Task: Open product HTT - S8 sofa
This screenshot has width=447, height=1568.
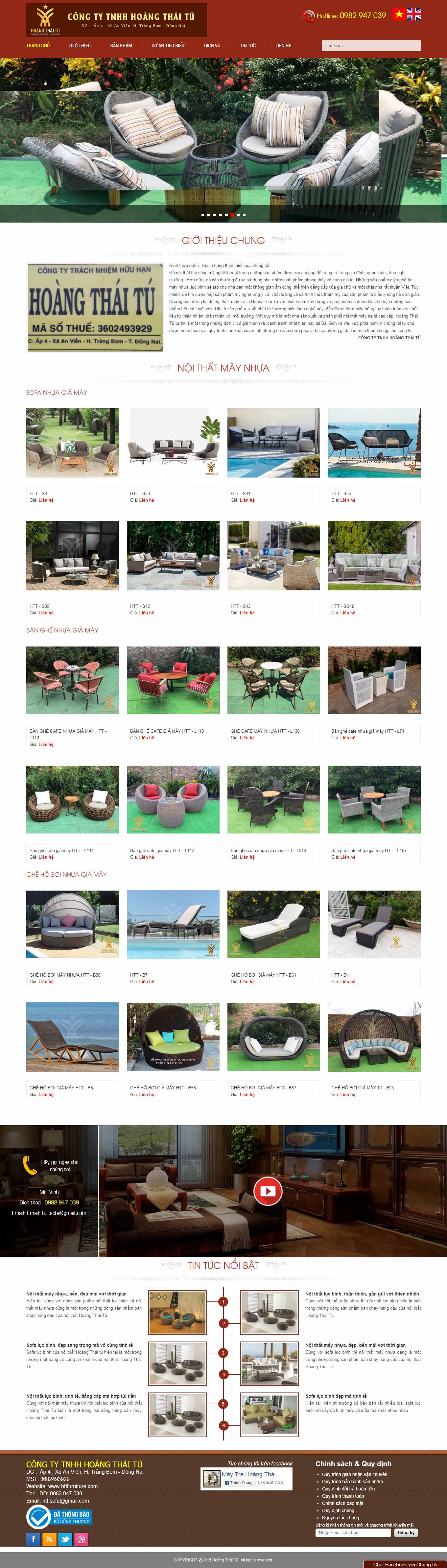Action: [72, 442]
